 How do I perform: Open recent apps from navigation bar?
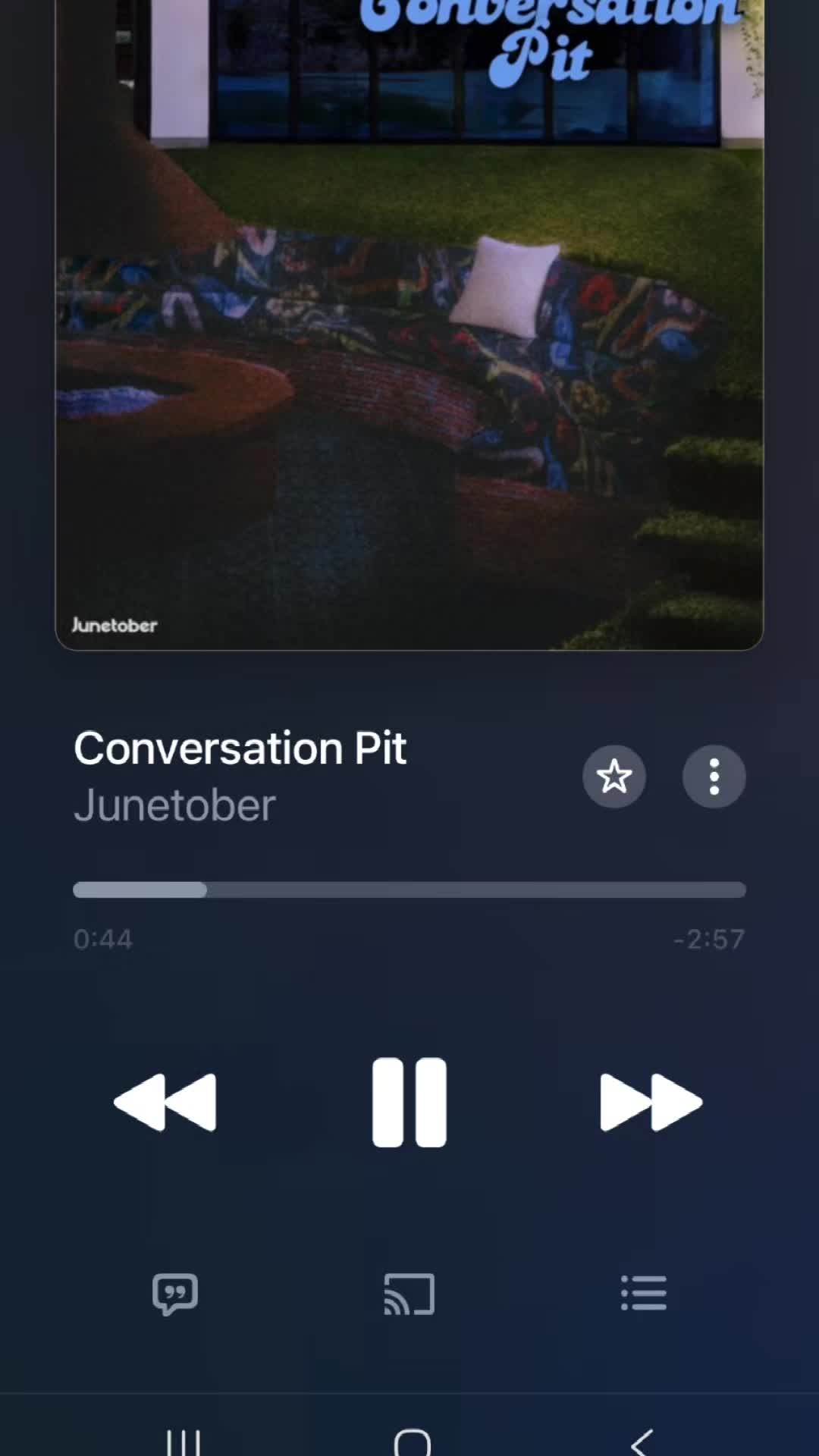point(184,1442)
